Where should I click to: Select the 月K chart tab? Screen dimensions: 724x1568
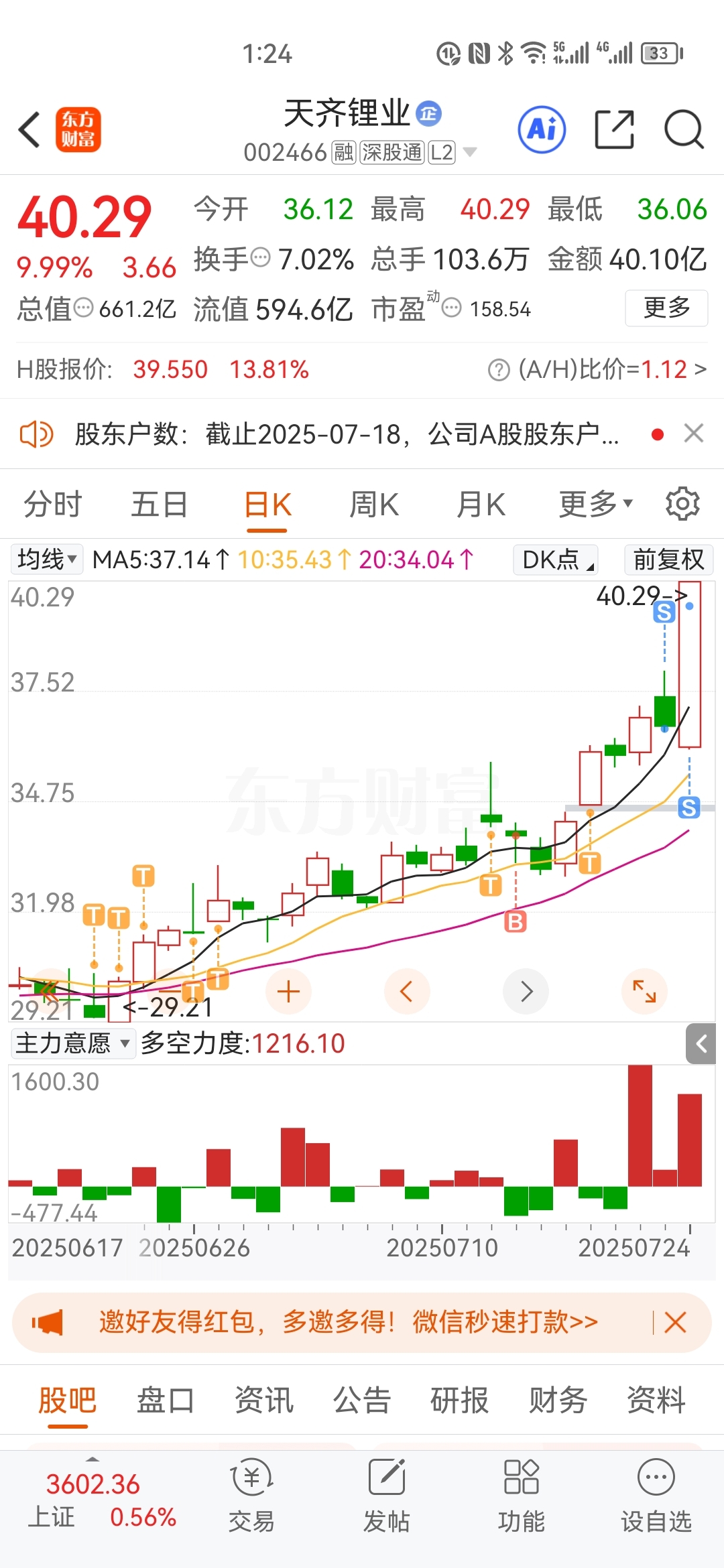click(x=481, y=505)
